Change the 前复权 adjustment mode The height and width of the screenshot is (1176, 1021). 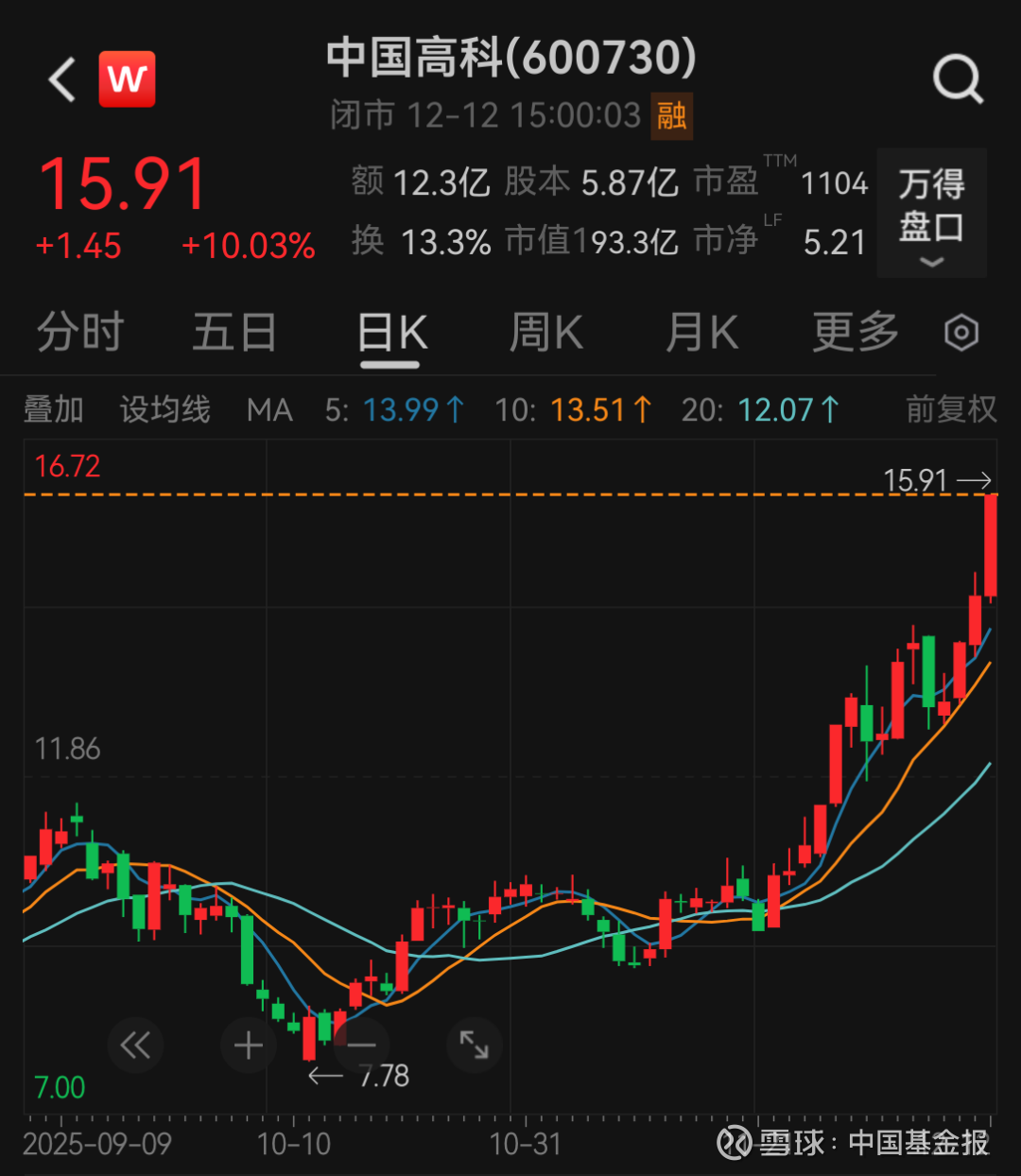(x=950, y=410)
